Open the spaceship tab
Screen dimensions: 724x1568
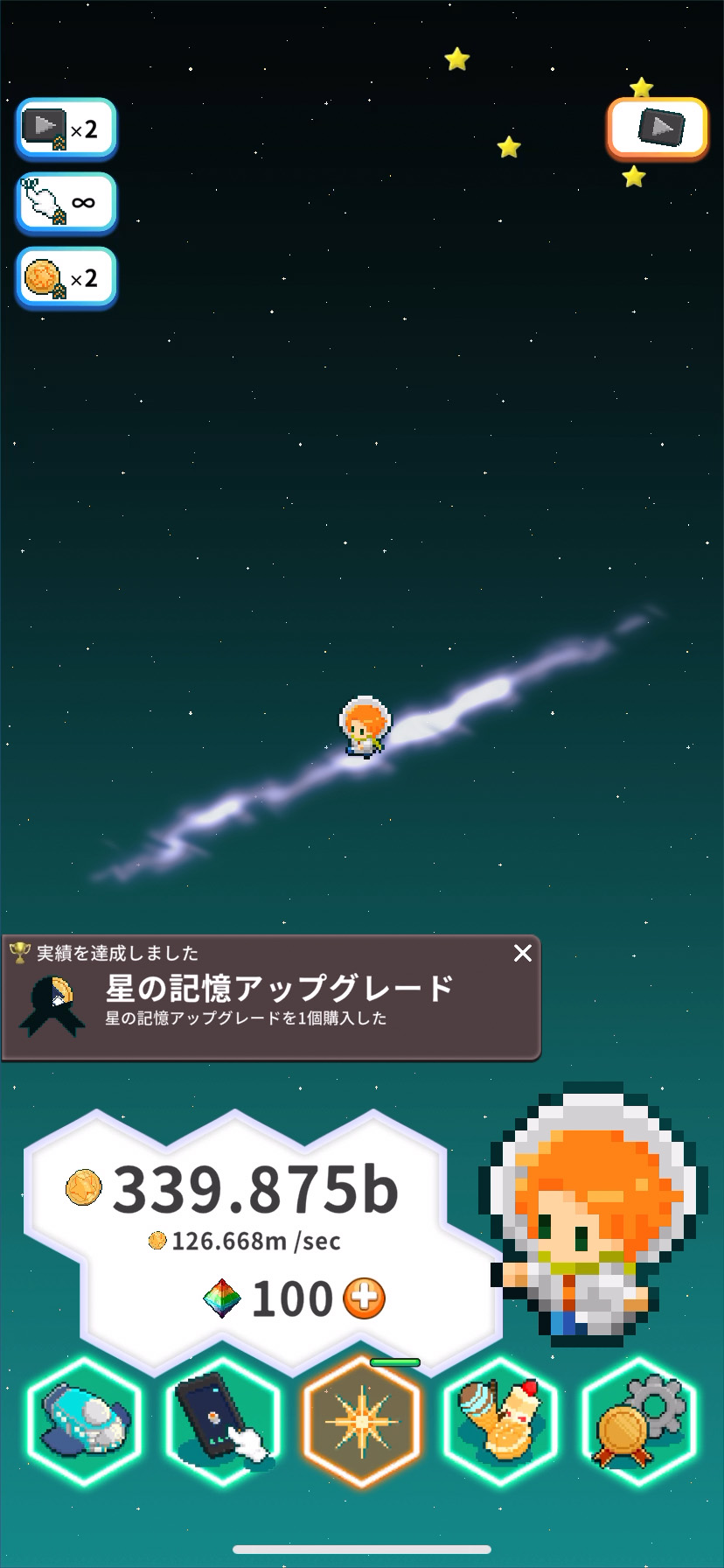(x=84, y=1421)
